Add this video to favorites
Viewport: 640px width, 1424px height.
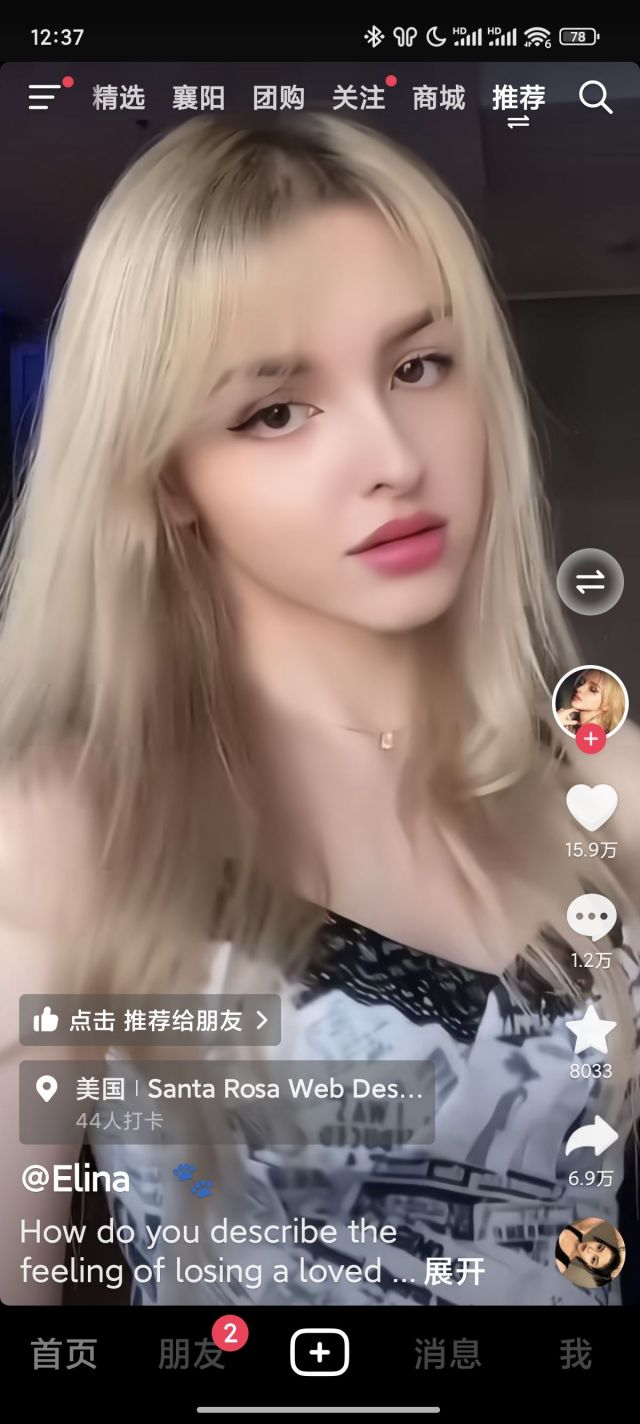tap(591, 1030)
